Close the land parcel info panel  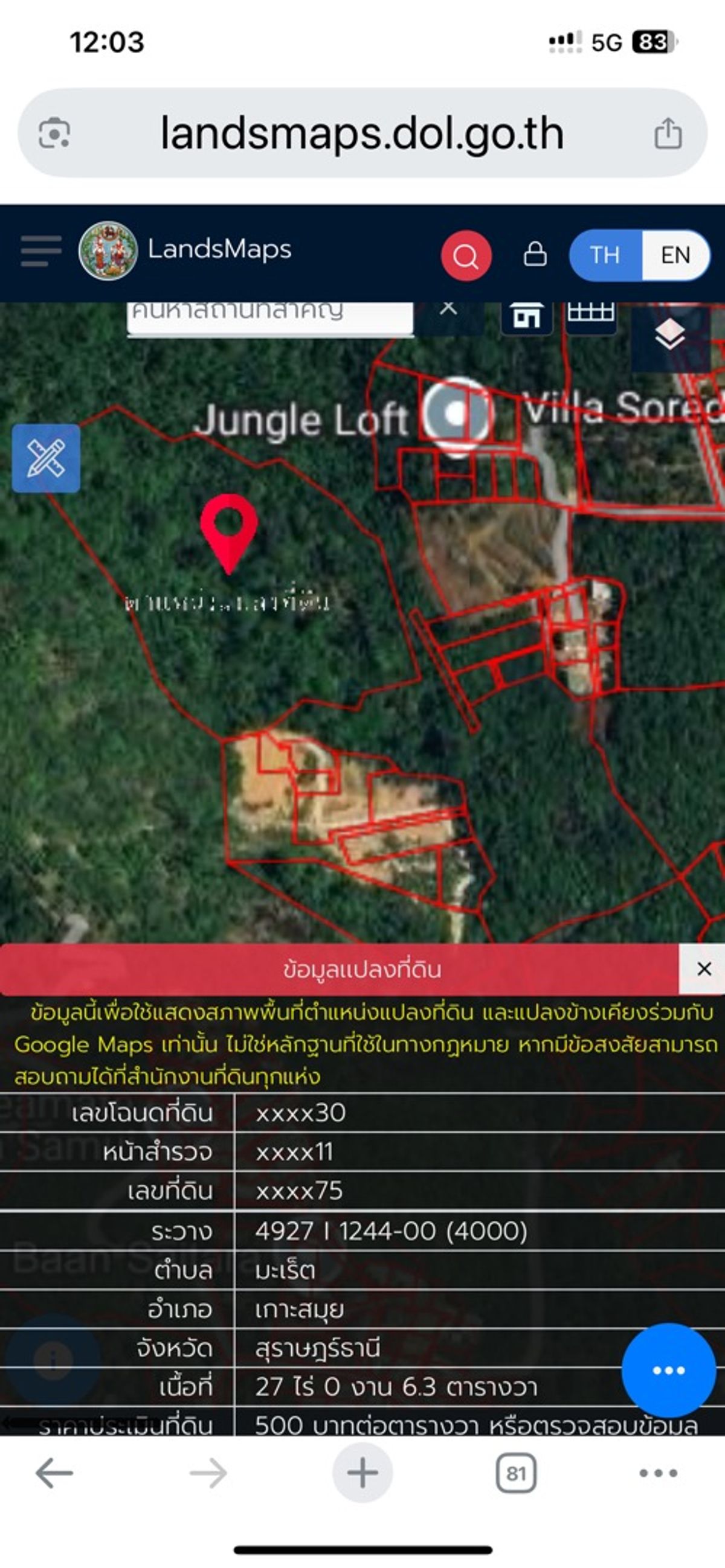coord(704,968)
